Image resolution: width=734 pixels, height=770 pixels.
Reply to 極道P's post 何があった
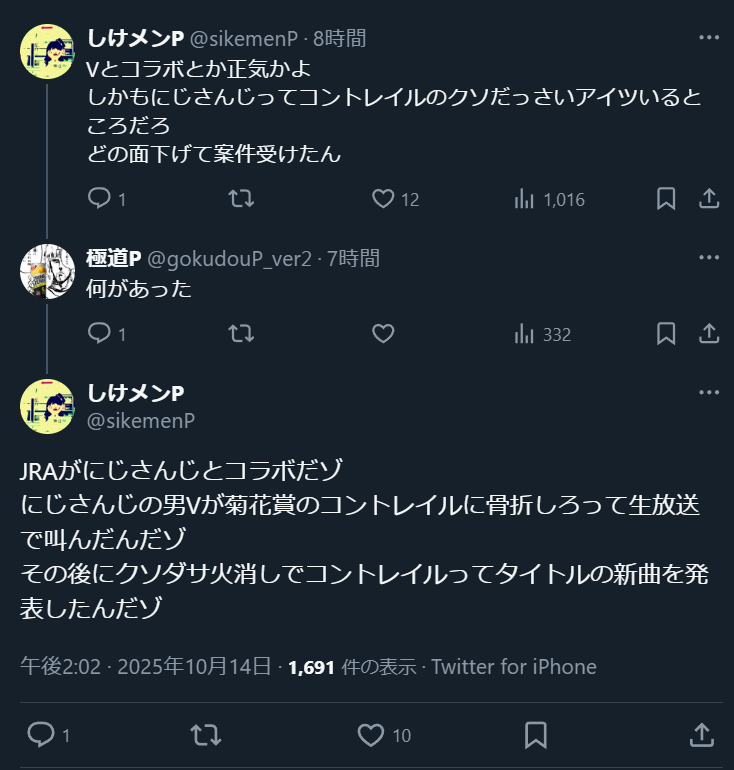coord(99,333)
